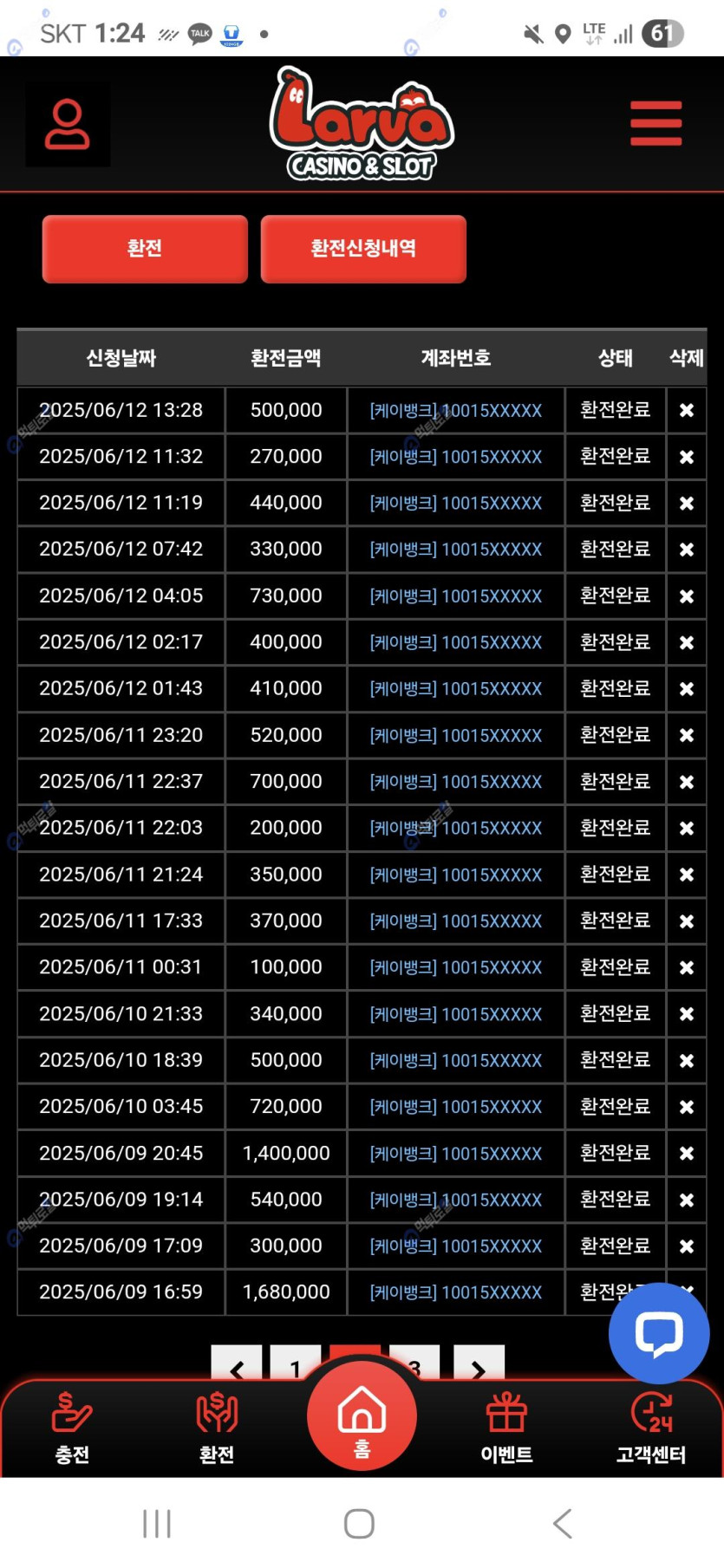Remove the 2025/06/09 20:45 withdrawal row

click(x=686, y=1154)
